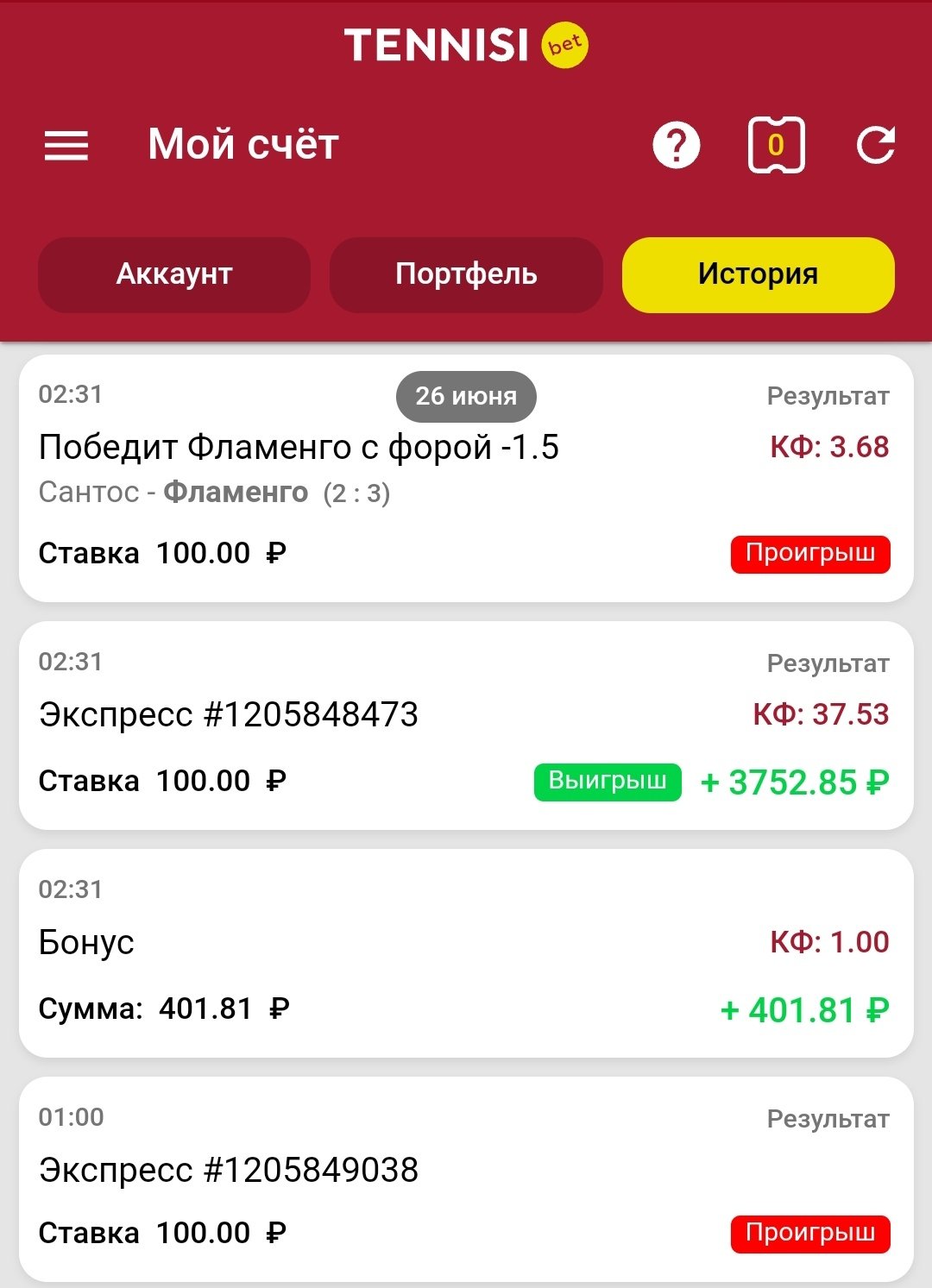
Task: Open the hamburger menu
Action: tap(66, 145)
